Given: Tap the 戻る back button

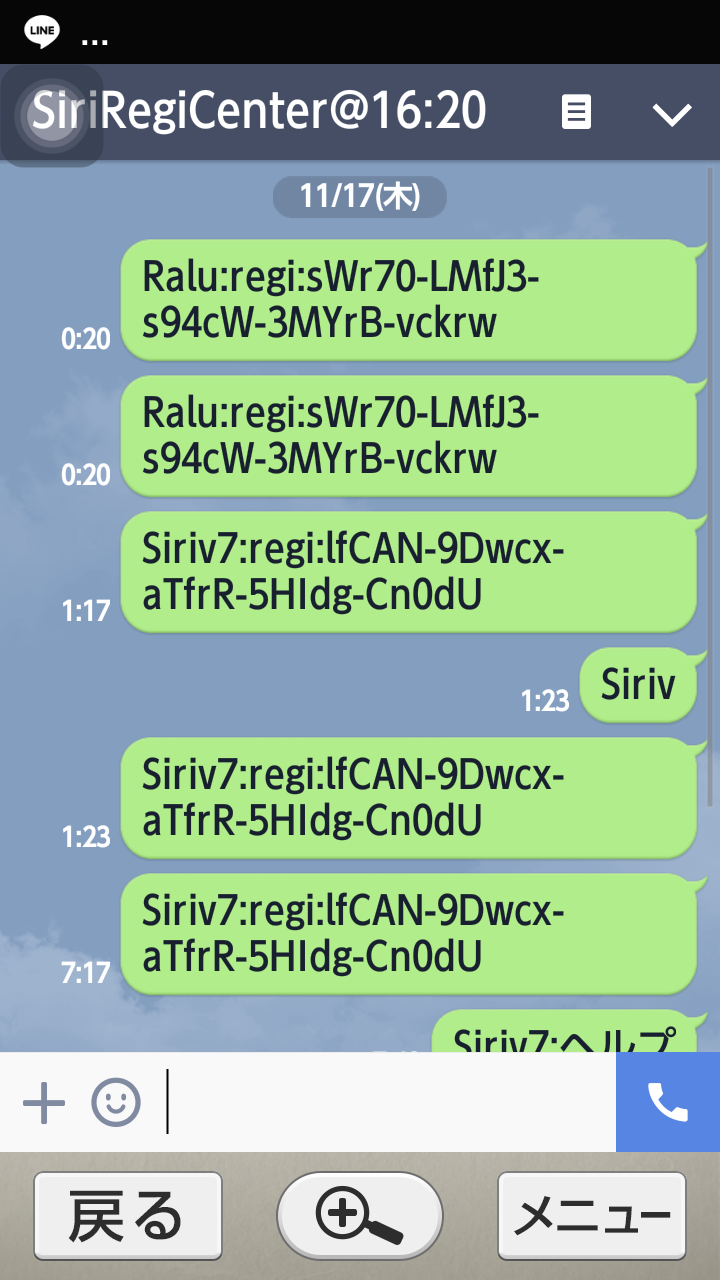Looking at the screenshot, I should coord(127,1216).
